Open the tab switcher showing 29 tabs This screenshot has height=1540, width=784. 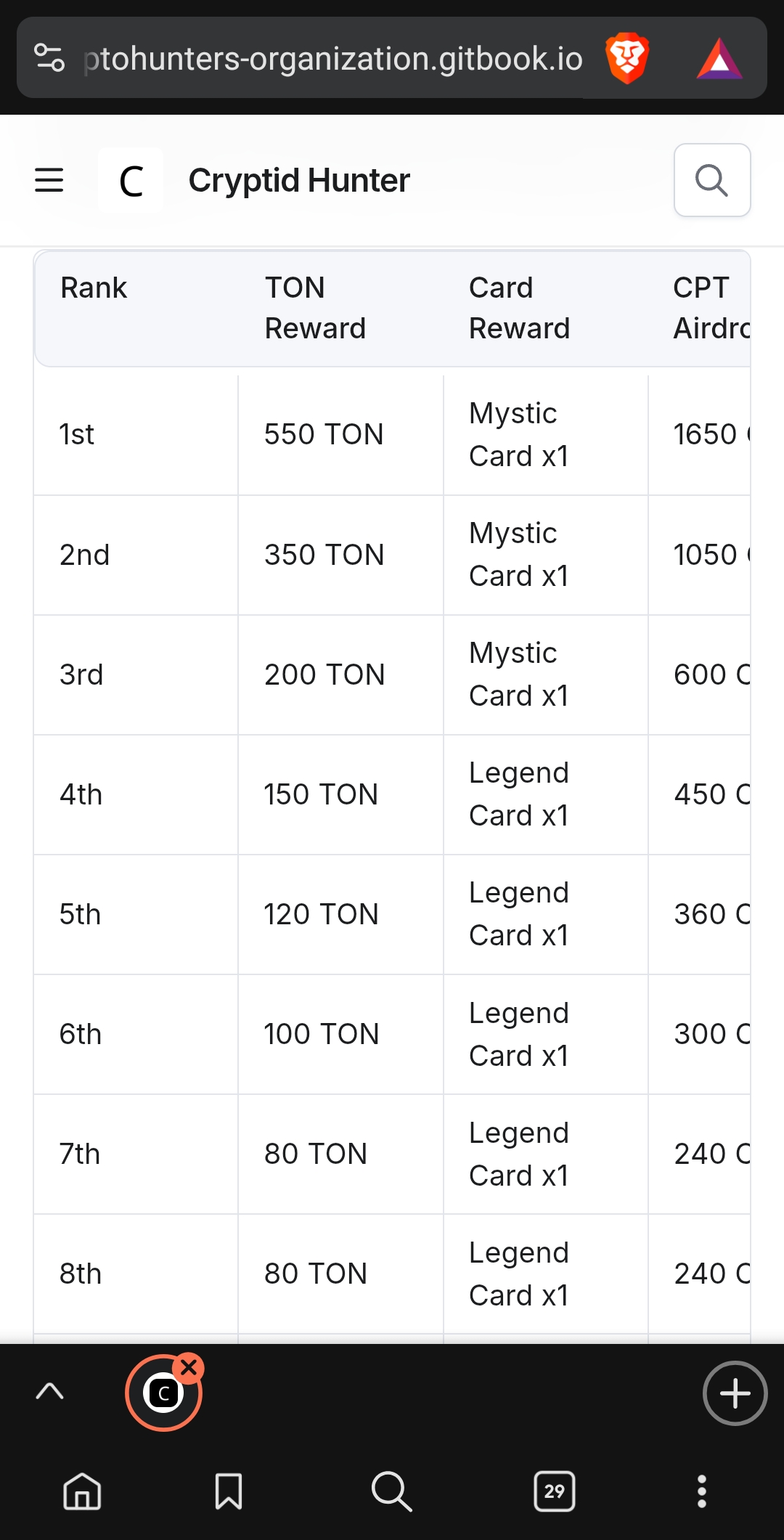point(555,1491)
